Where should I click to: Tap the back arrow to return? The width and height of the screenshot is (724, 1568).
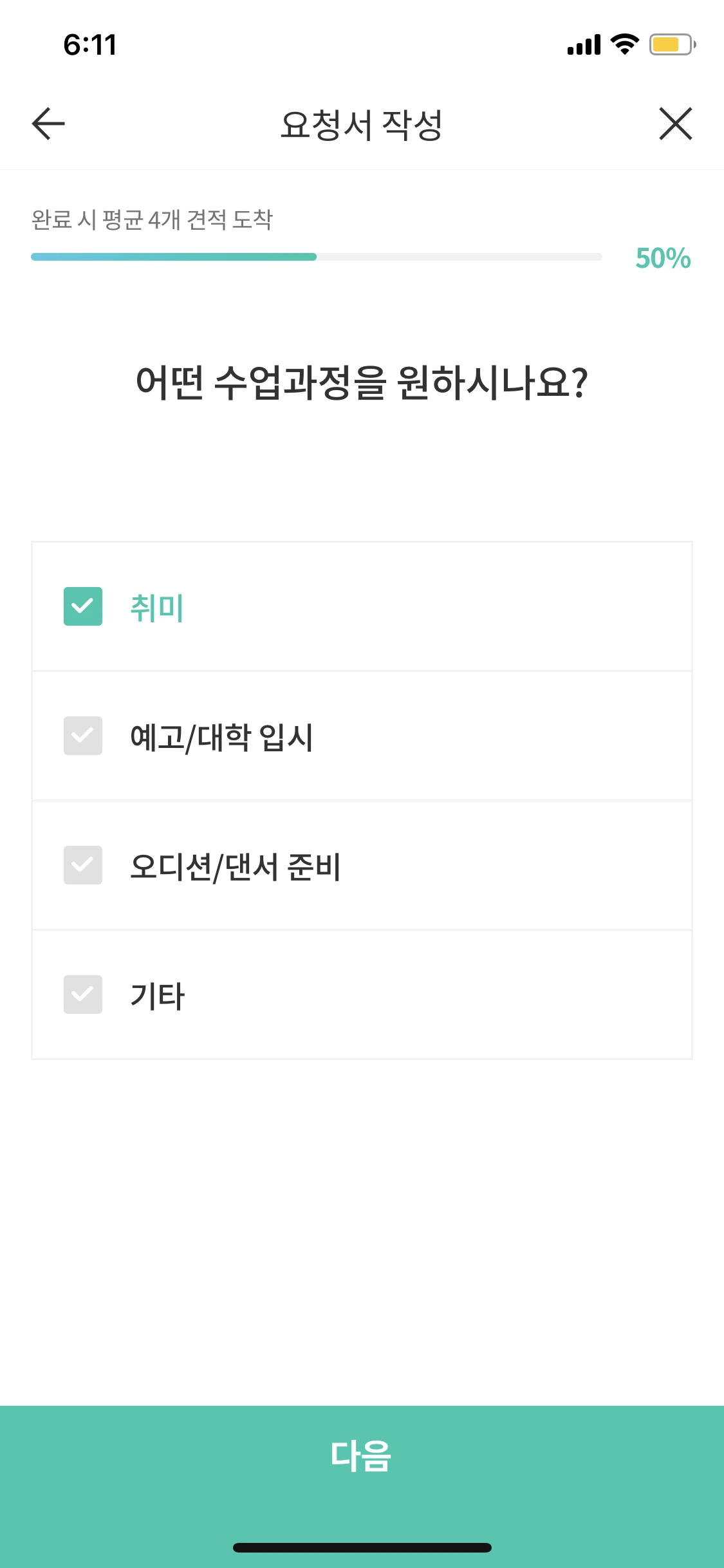(x=46, y=124)
